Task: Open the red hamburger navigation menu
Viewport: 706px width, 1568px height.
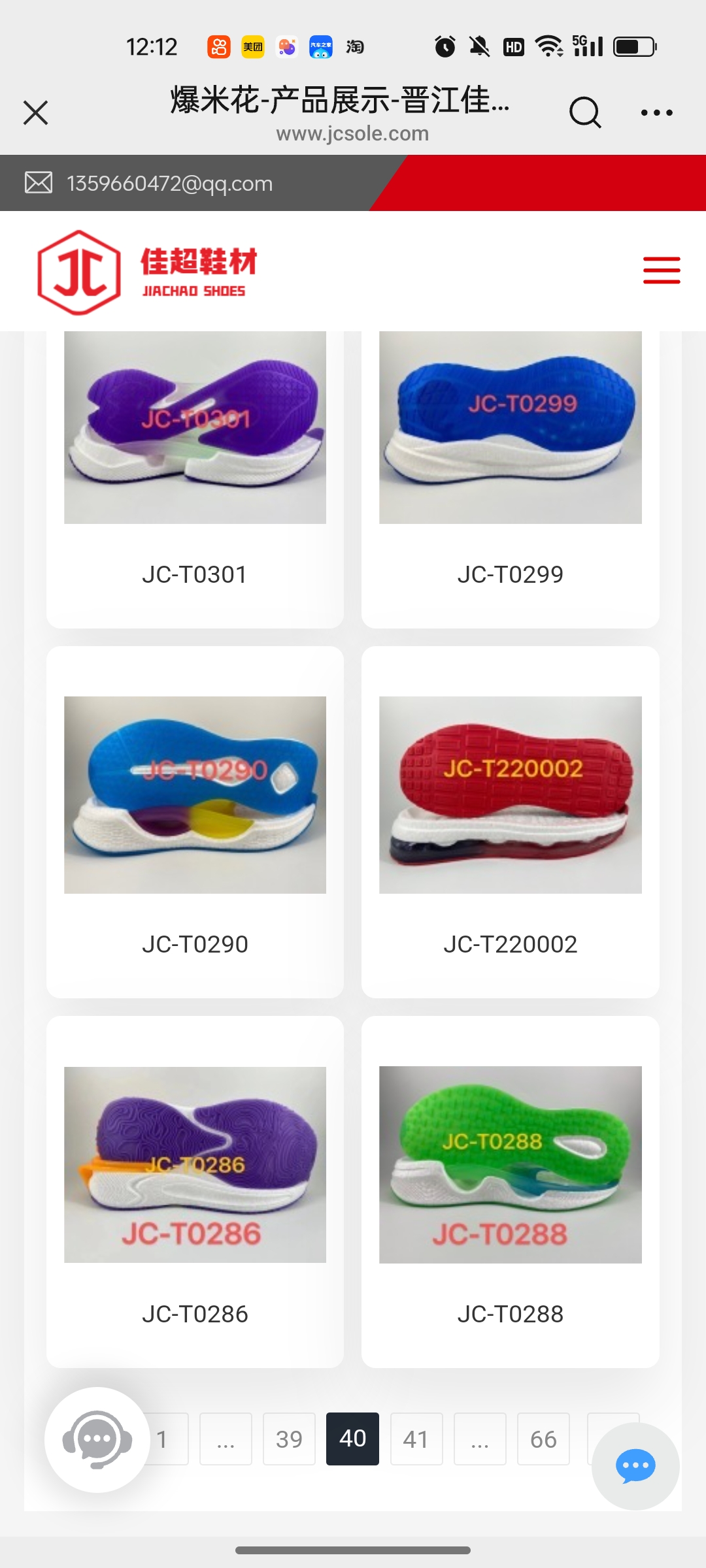Action: (x=661, y=270)
